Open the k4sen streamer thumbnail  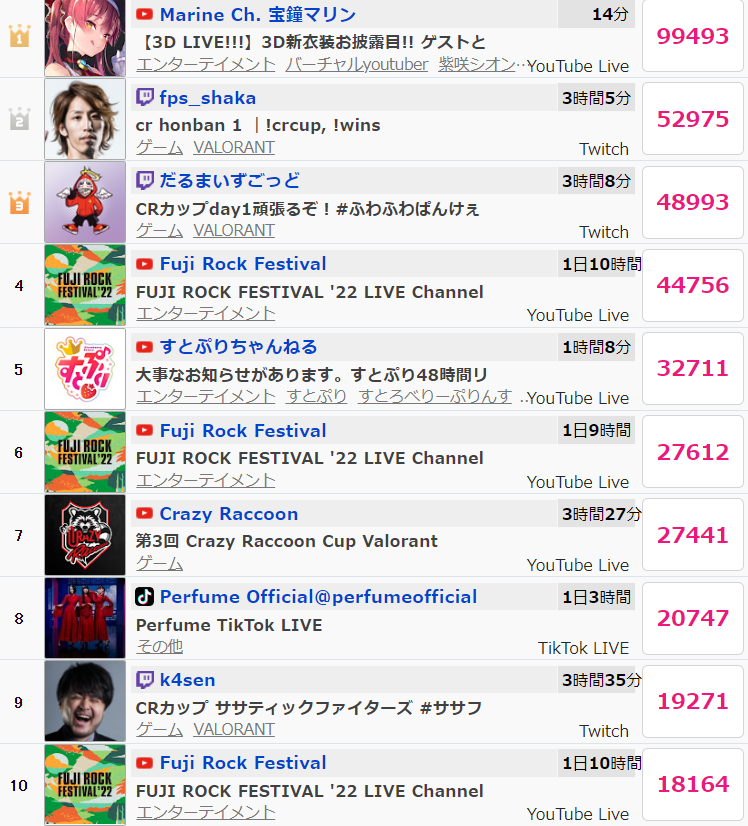pyautogui.click(x=85, y=701)
